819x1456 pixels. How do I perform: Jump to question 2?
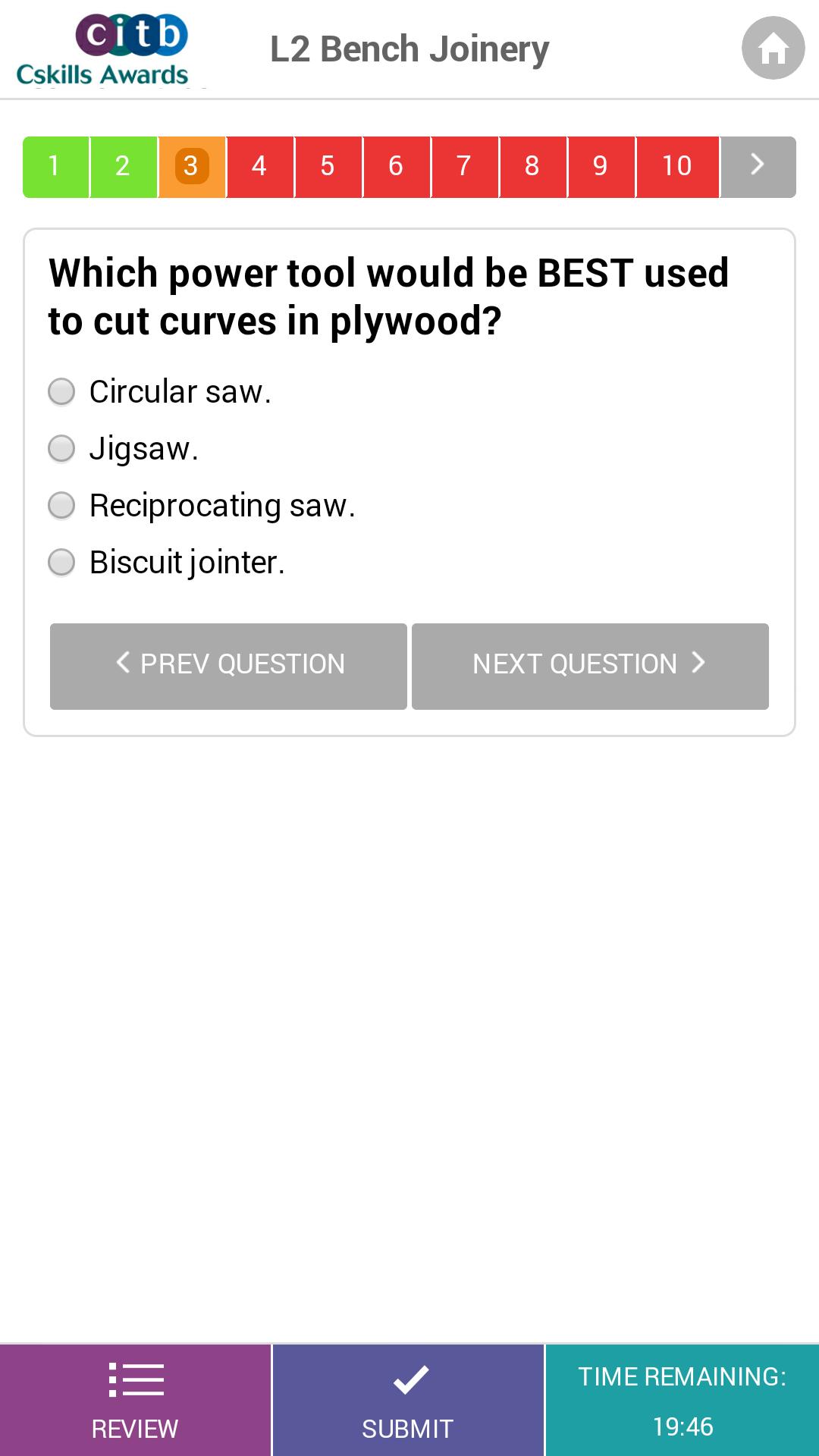[123, 167]
